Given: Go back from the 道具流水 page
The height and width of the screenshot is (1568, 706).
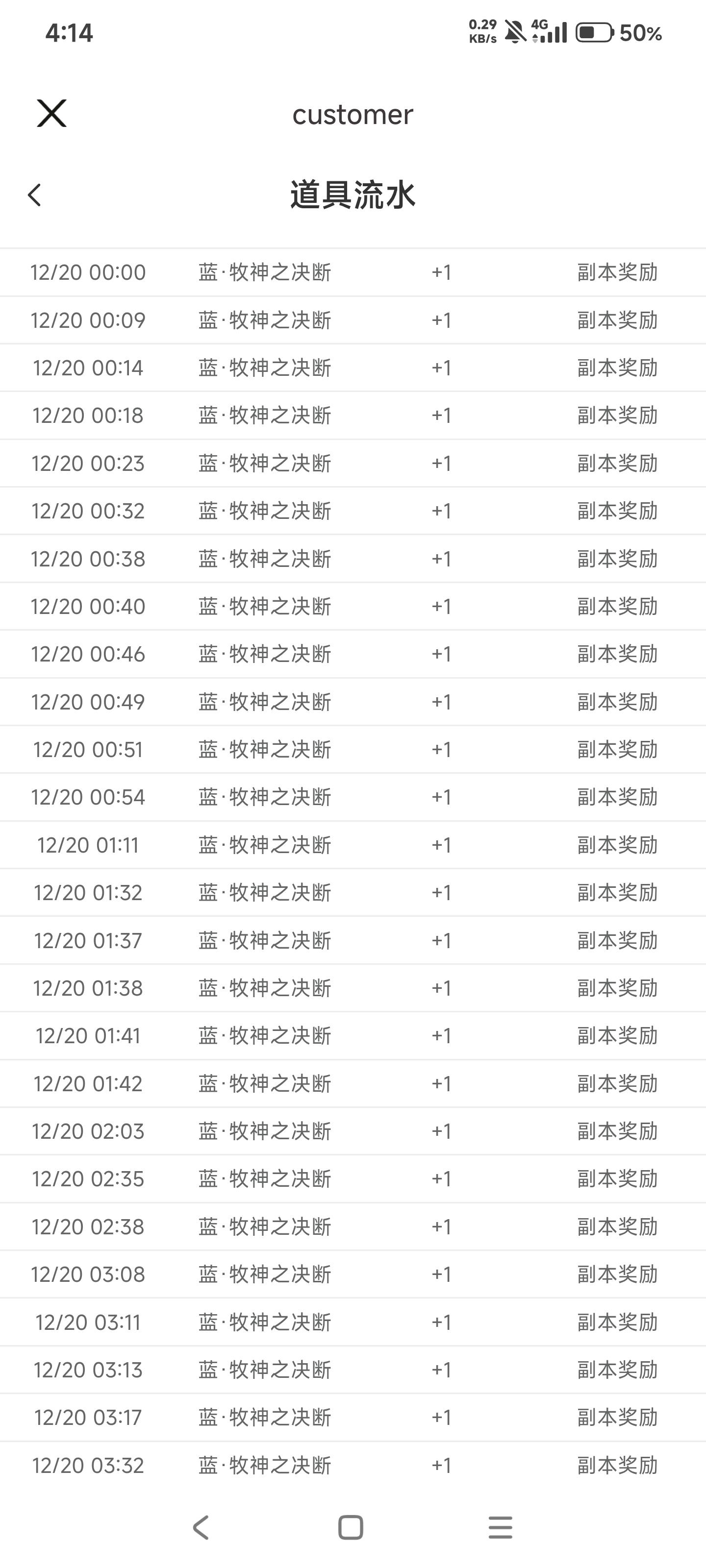Looking at the screenshot, I should point(35,196).
